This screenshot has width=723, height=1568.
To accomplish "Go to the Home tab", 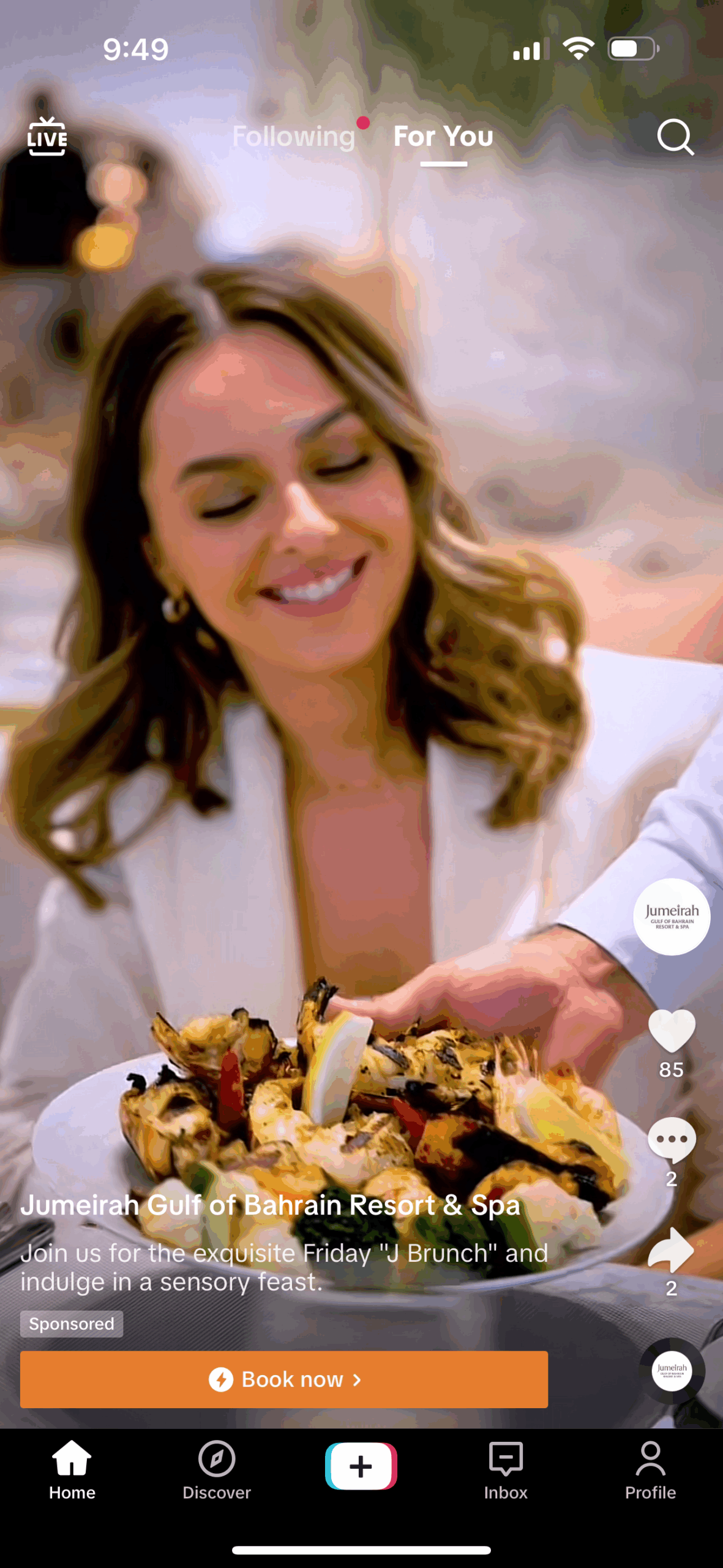I will (x=72, y=1470).
